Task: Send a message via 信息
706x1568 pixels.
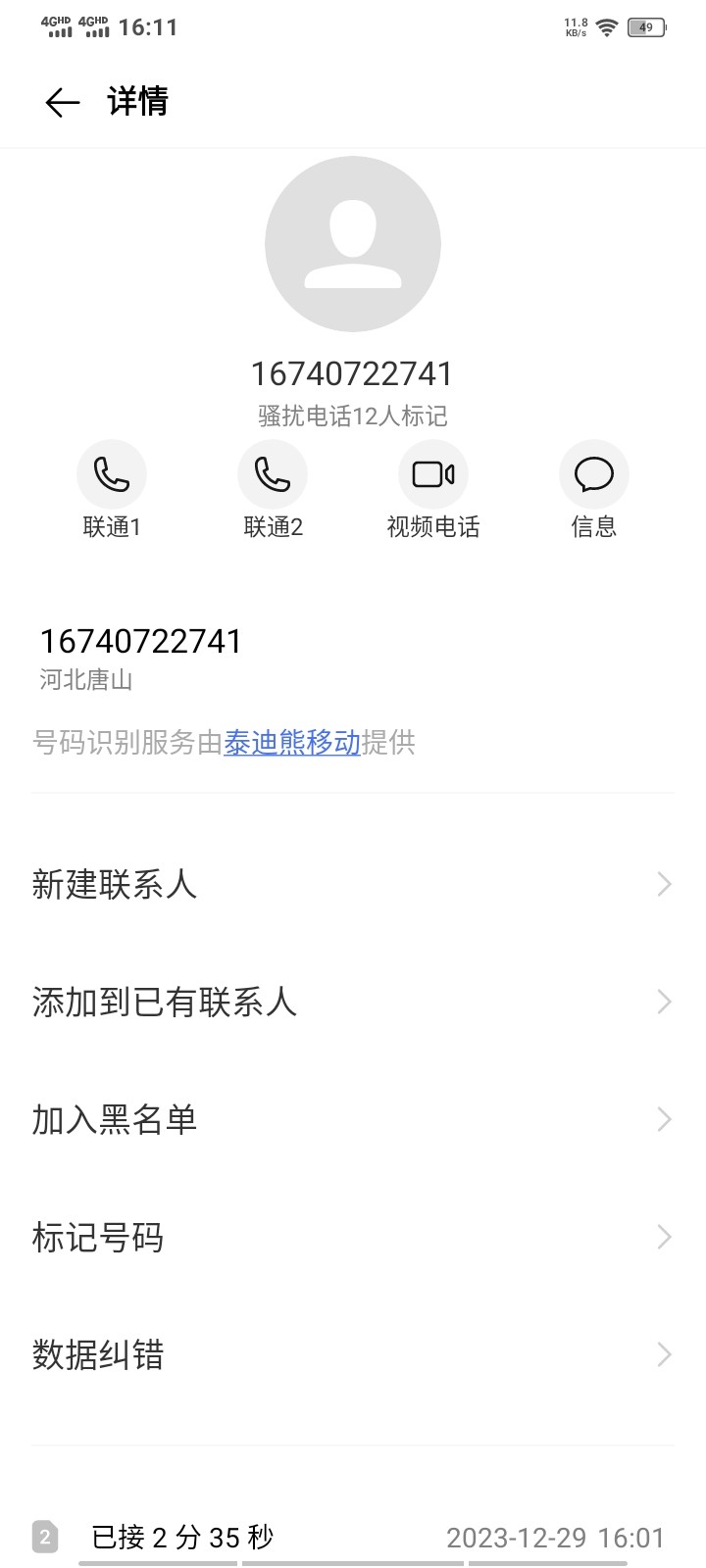Action: [594, 474]
